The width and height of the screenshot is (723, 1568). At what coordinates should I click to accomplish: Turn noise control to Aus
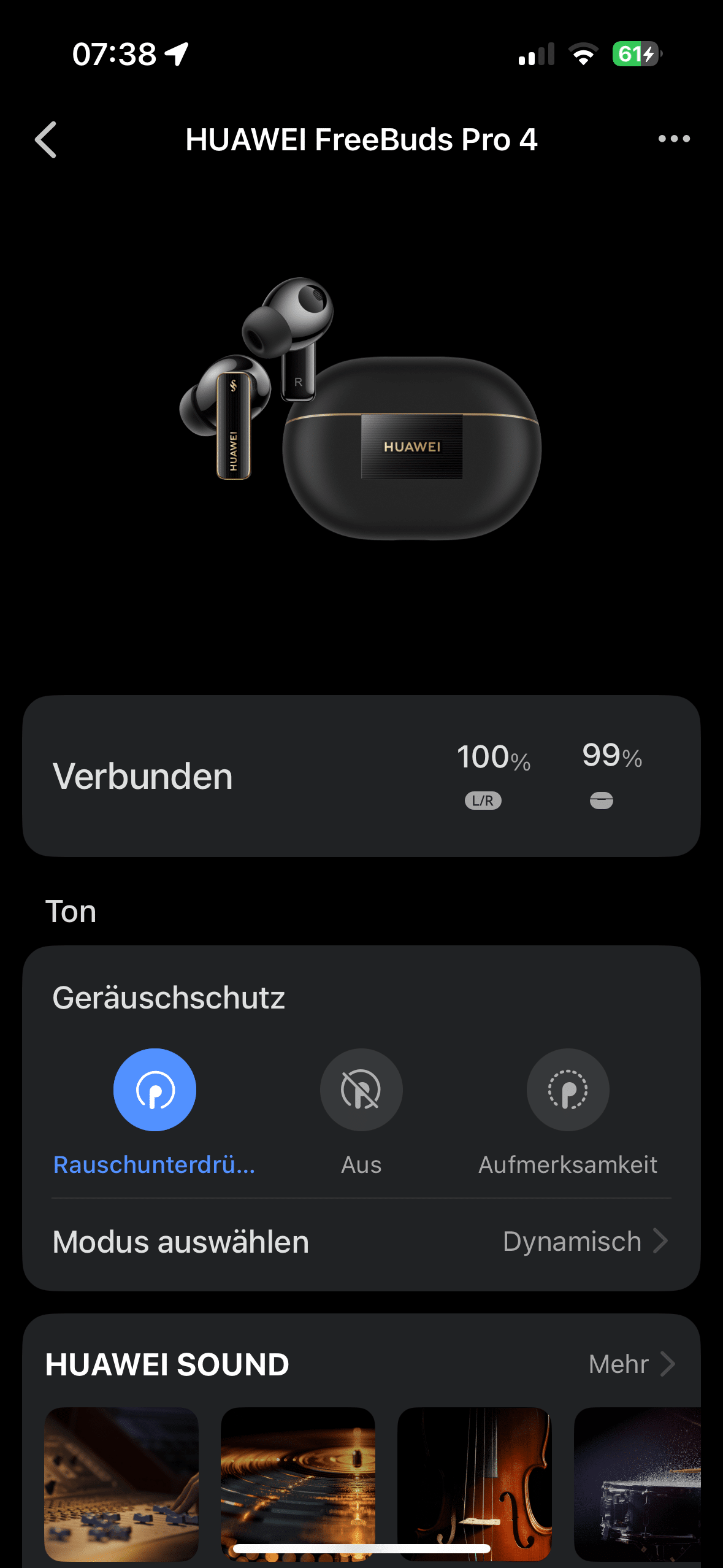pos(361,1090)
